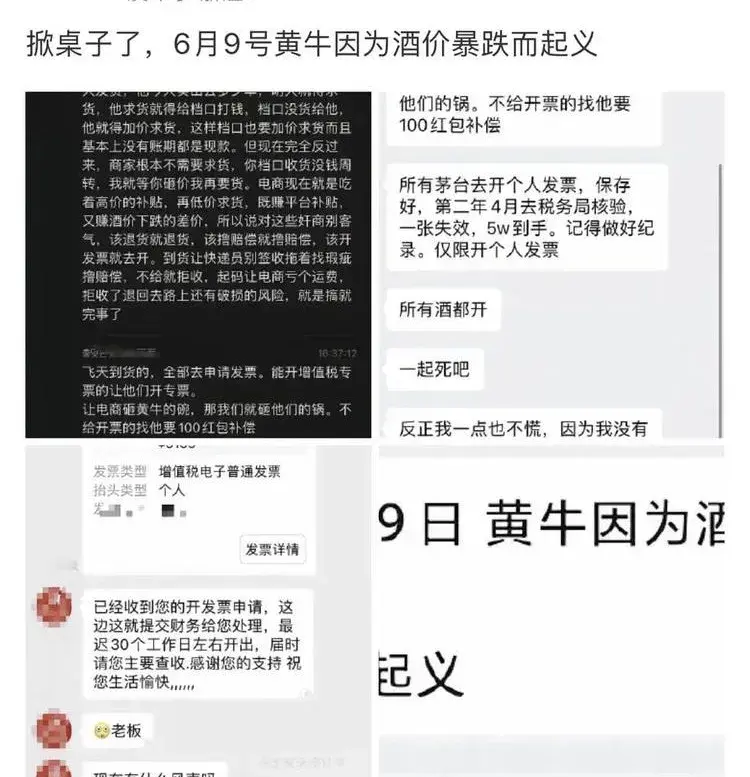This screenshot has height=777, width=750.
Task: Open the image mentioning 所有茅台去开个人发票
Action: pos(551,265)
